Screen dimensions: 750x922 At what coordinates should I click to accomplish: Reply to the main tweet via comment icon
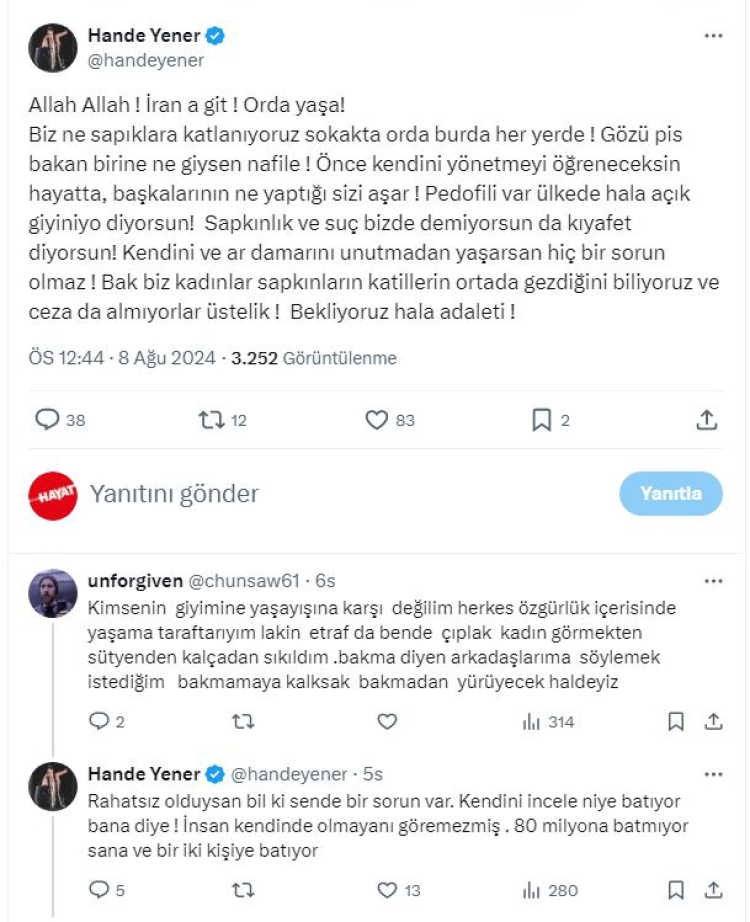(48, 420)
